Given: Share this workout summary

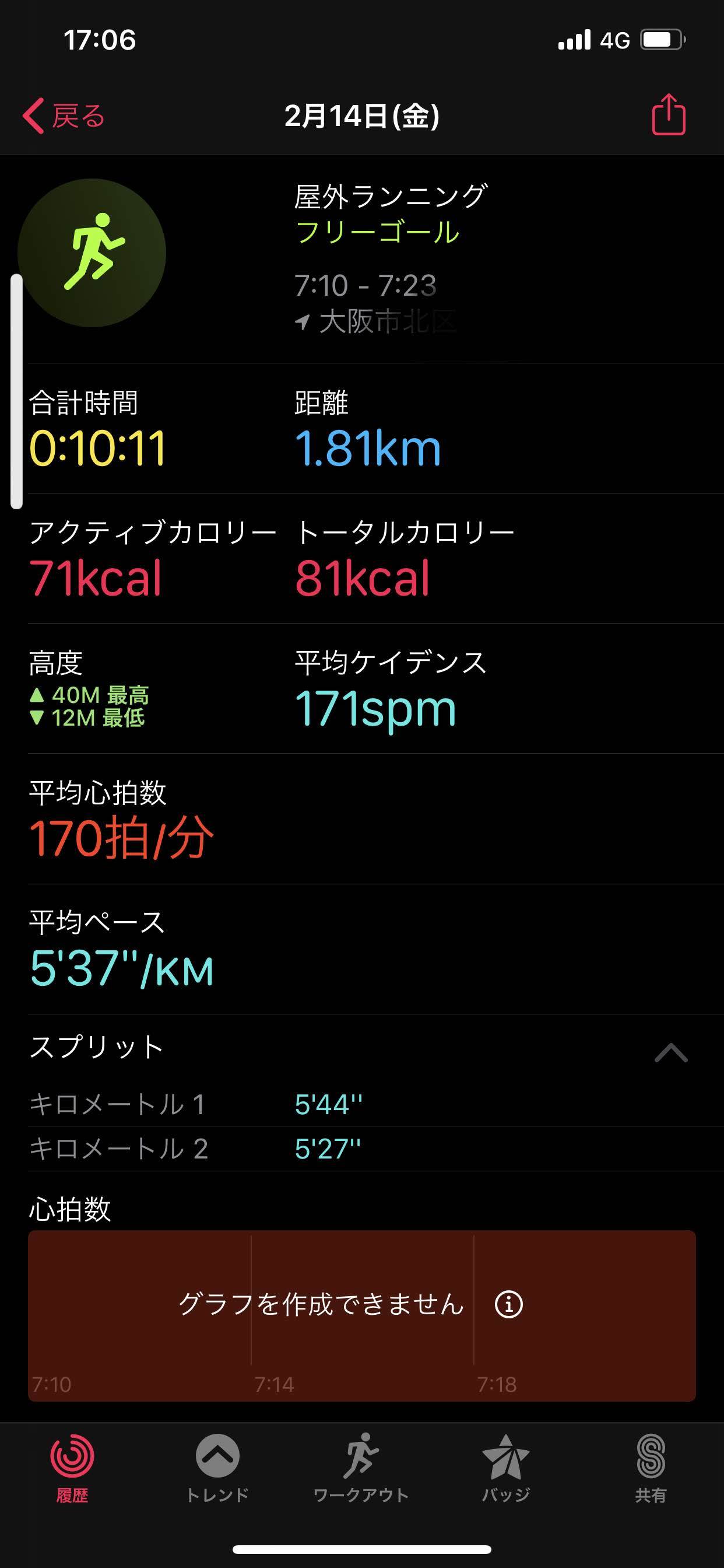Looking at the screenshot, I should 668,114.
